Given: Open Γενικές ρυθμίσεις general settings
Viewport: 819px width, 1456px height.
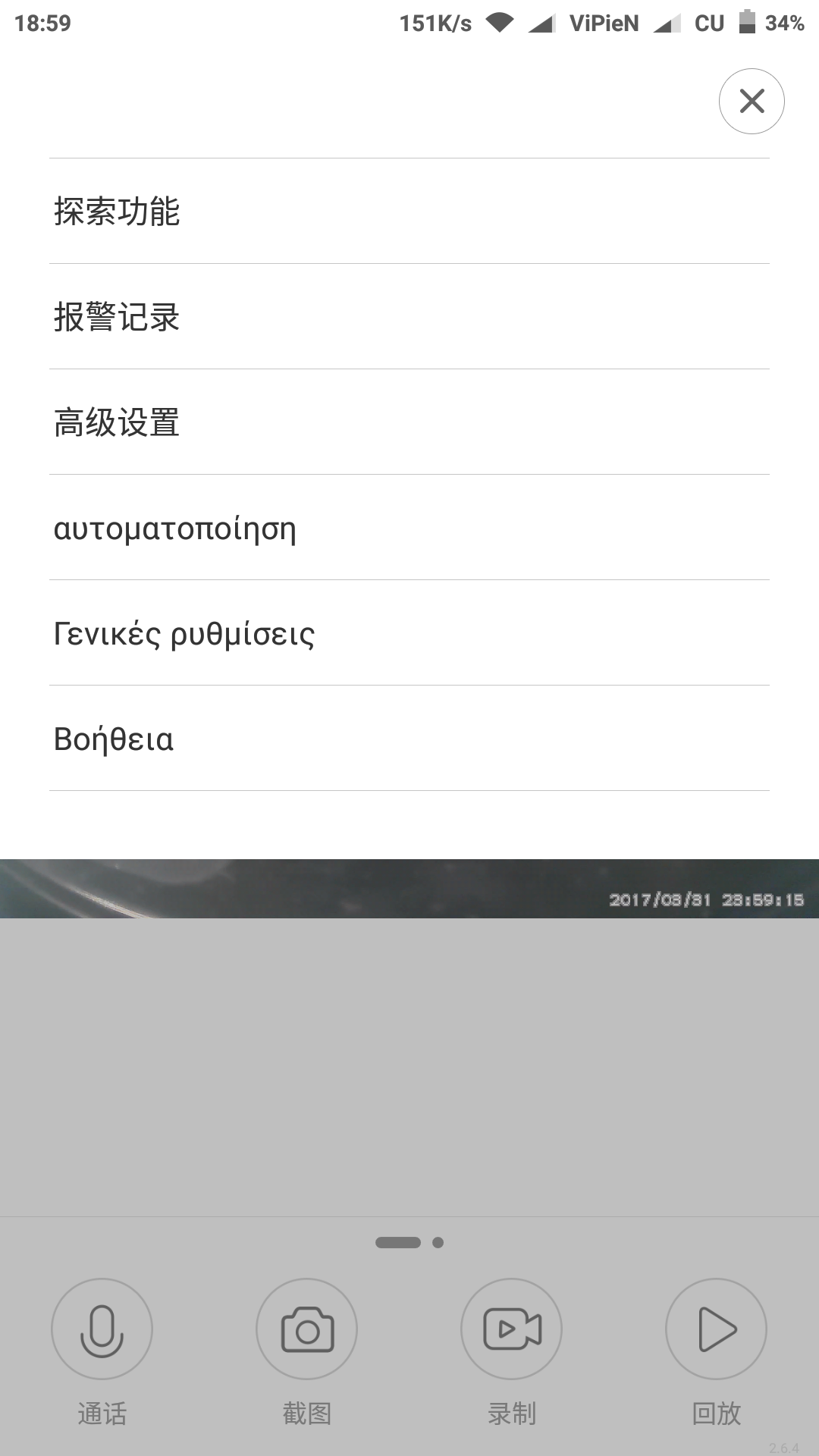Looking at the screenshot, I should click(409, 633).
